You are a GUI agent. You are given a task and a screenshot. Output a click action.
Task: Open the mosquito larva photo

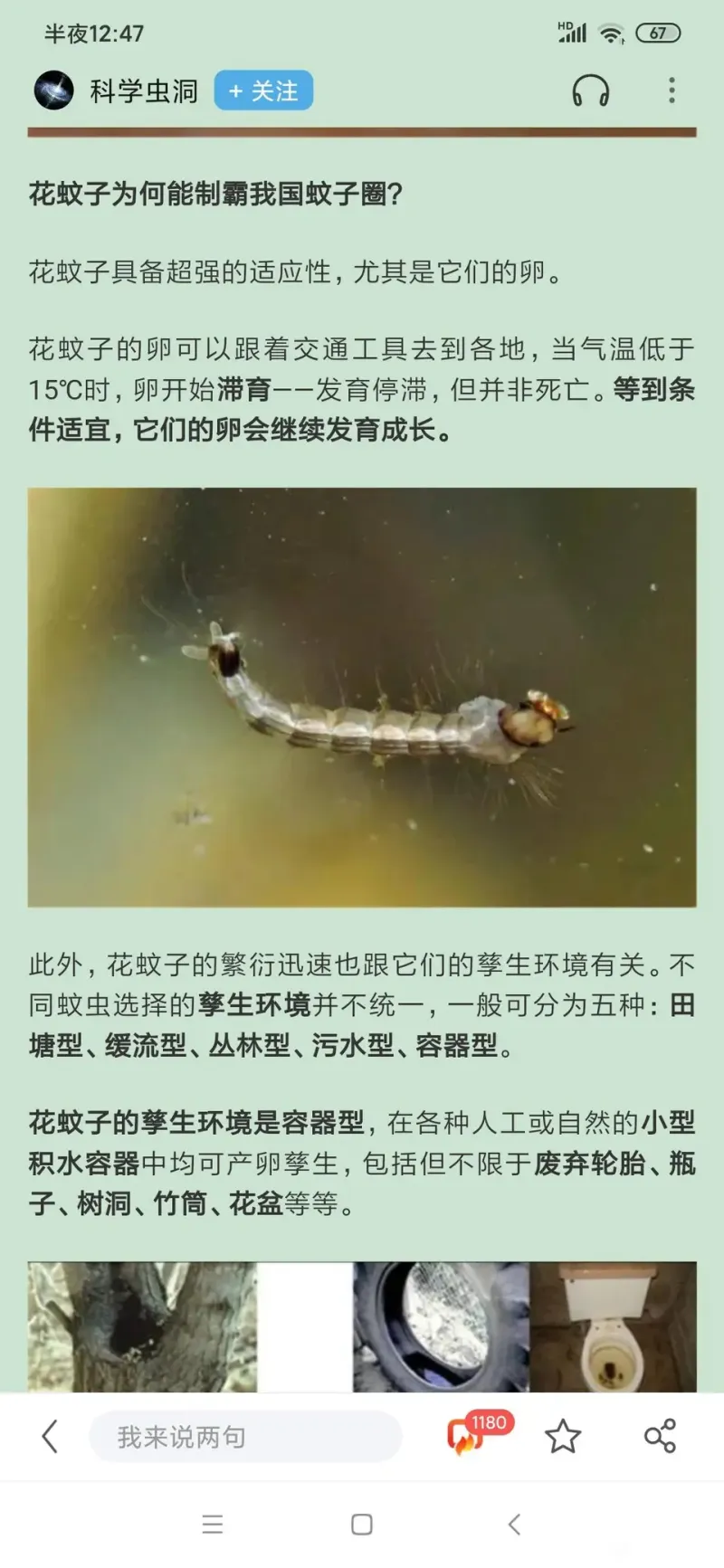362,697
